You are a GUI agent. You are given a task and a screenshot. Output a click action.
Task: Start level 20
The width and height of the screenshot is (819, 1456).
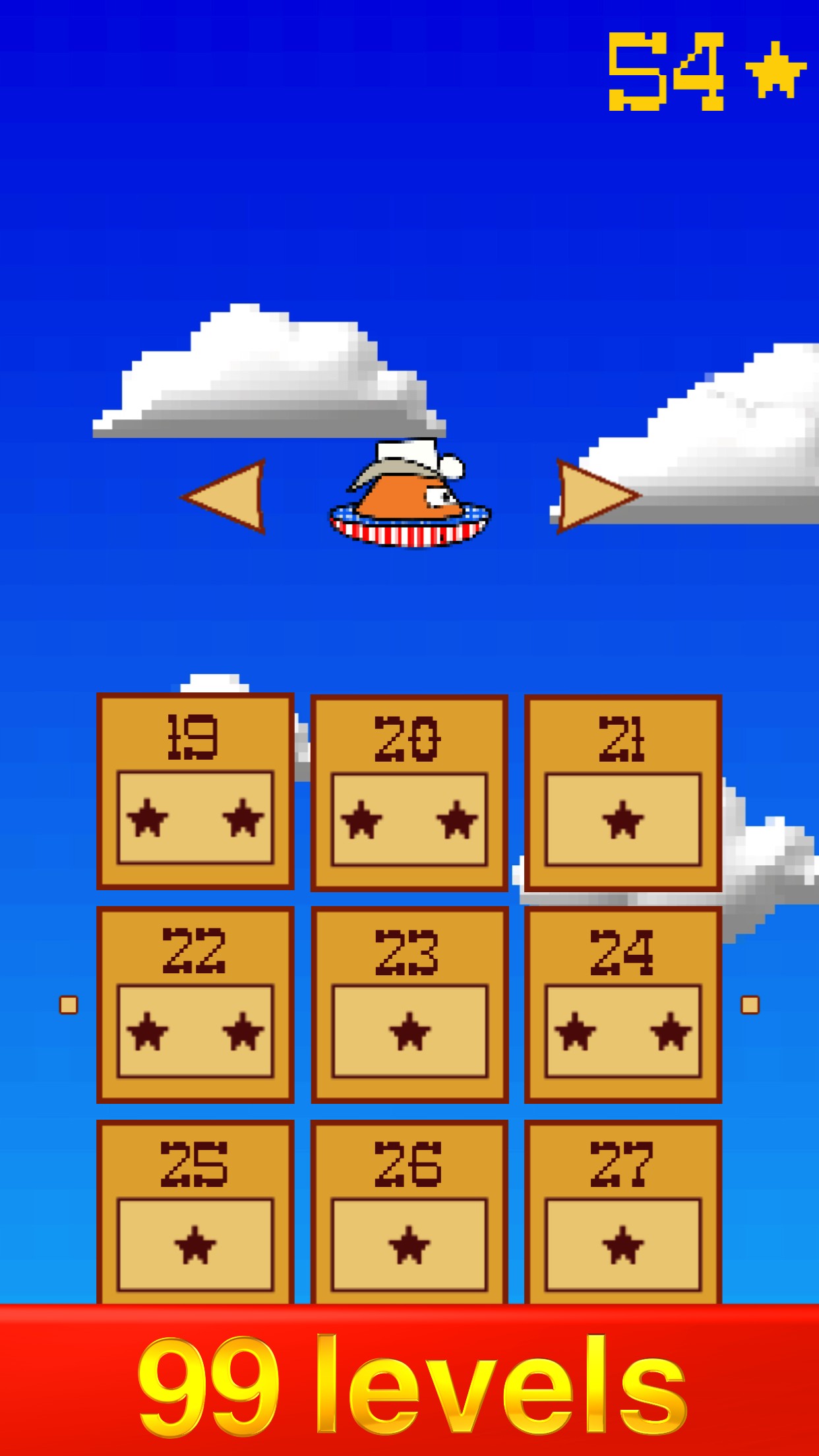click(409, 793)
